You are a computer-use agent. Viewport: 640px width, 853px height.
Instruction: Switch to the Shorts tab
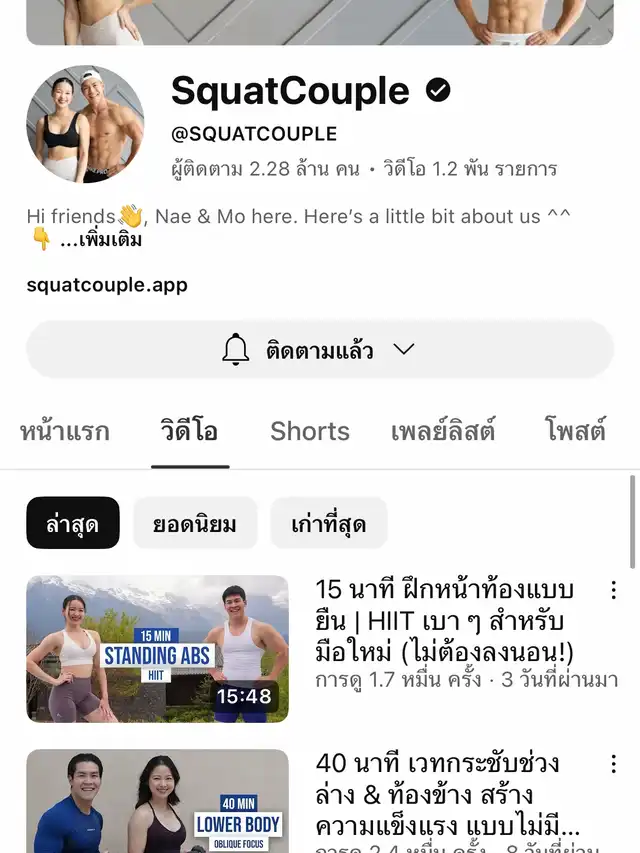[x=310, y=432]
